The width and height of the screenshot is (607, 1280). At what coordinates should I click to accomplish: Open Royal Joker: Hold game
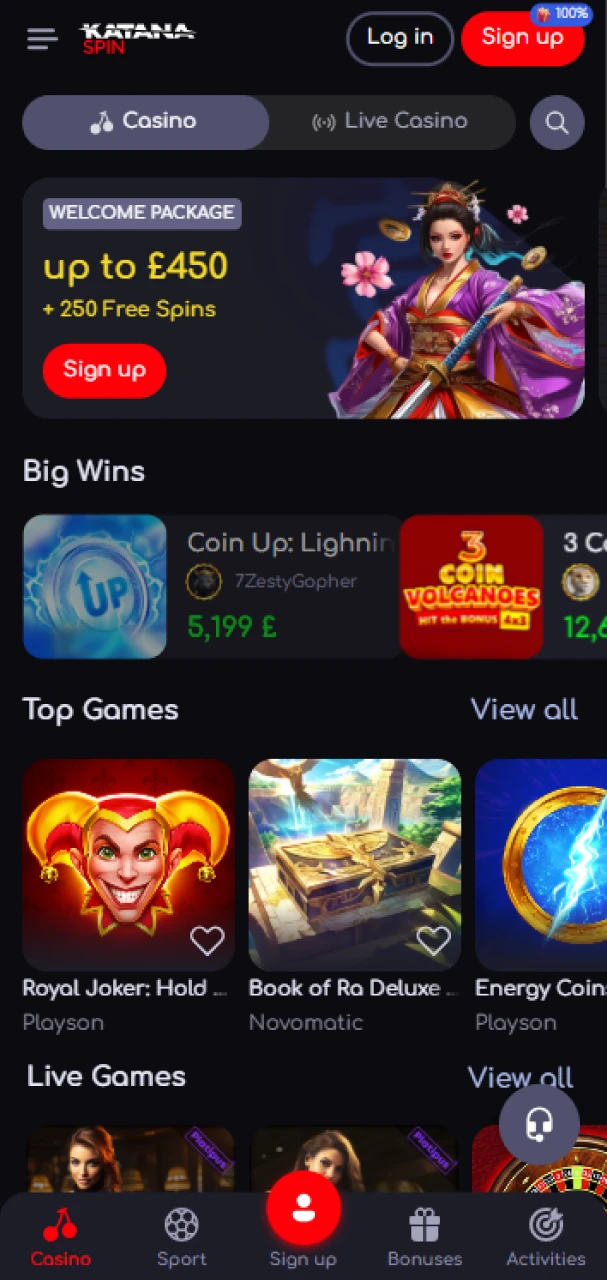point(128,865)
